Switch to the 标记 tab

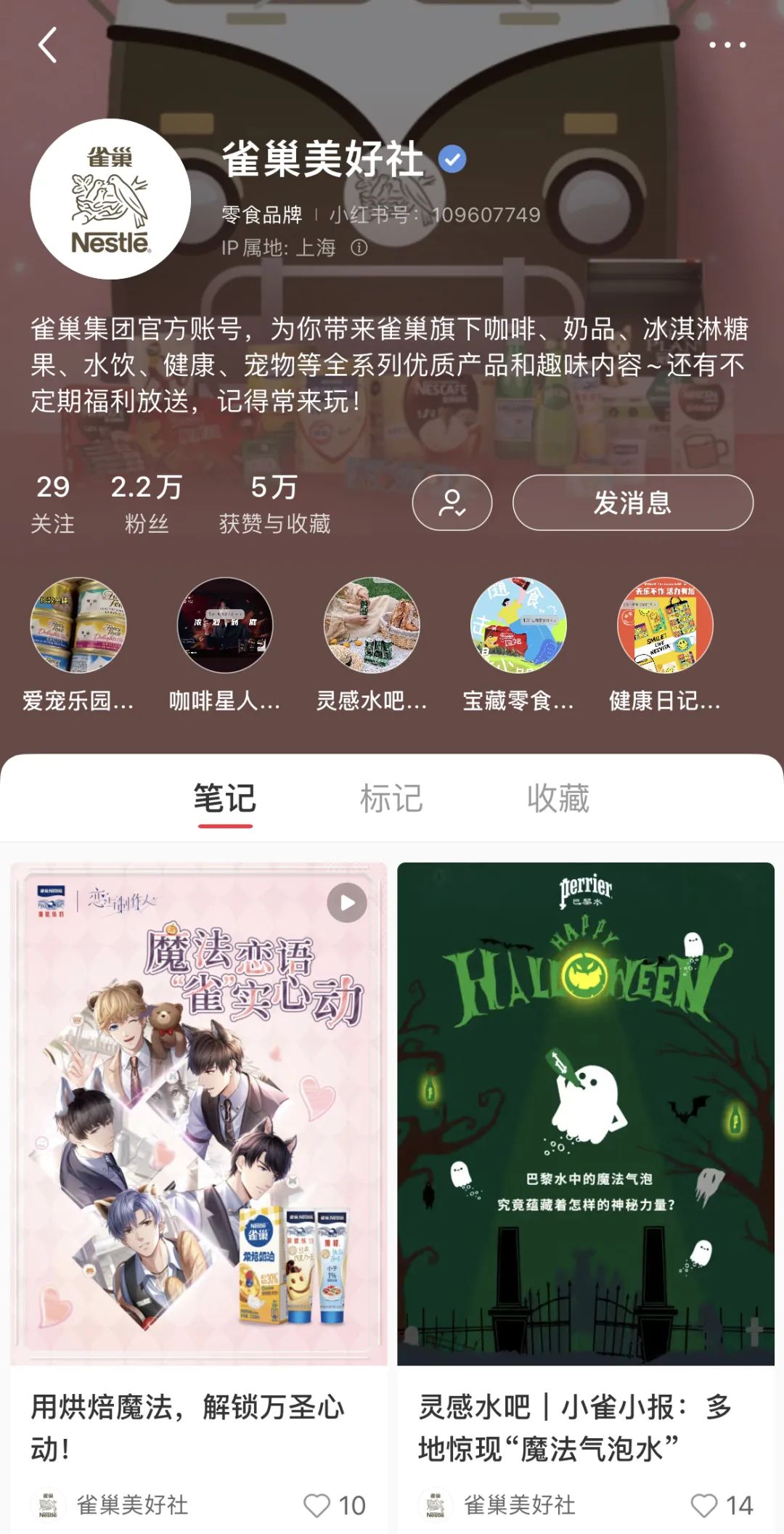tap(391, 799)
